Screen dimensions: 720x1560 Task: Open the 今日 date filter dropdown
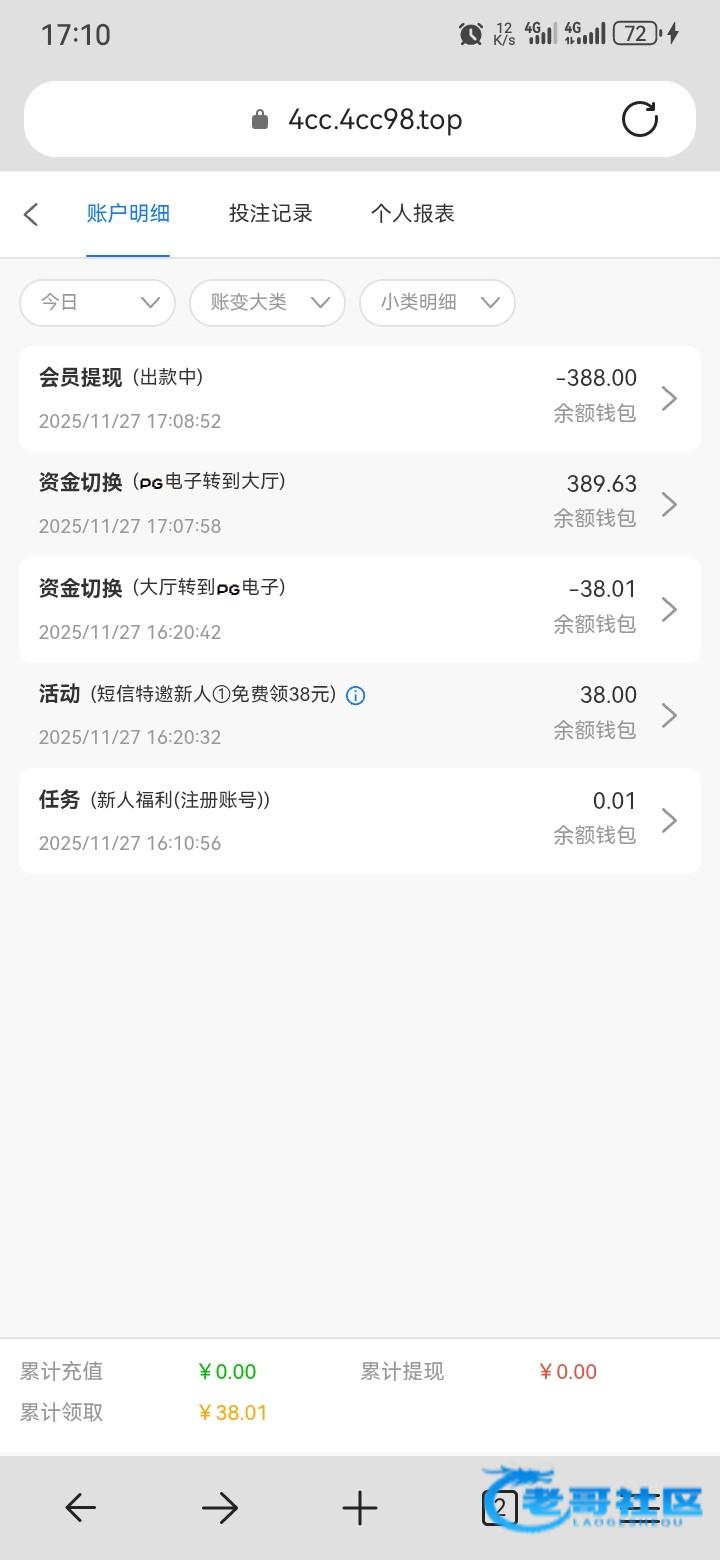point(98,302)
